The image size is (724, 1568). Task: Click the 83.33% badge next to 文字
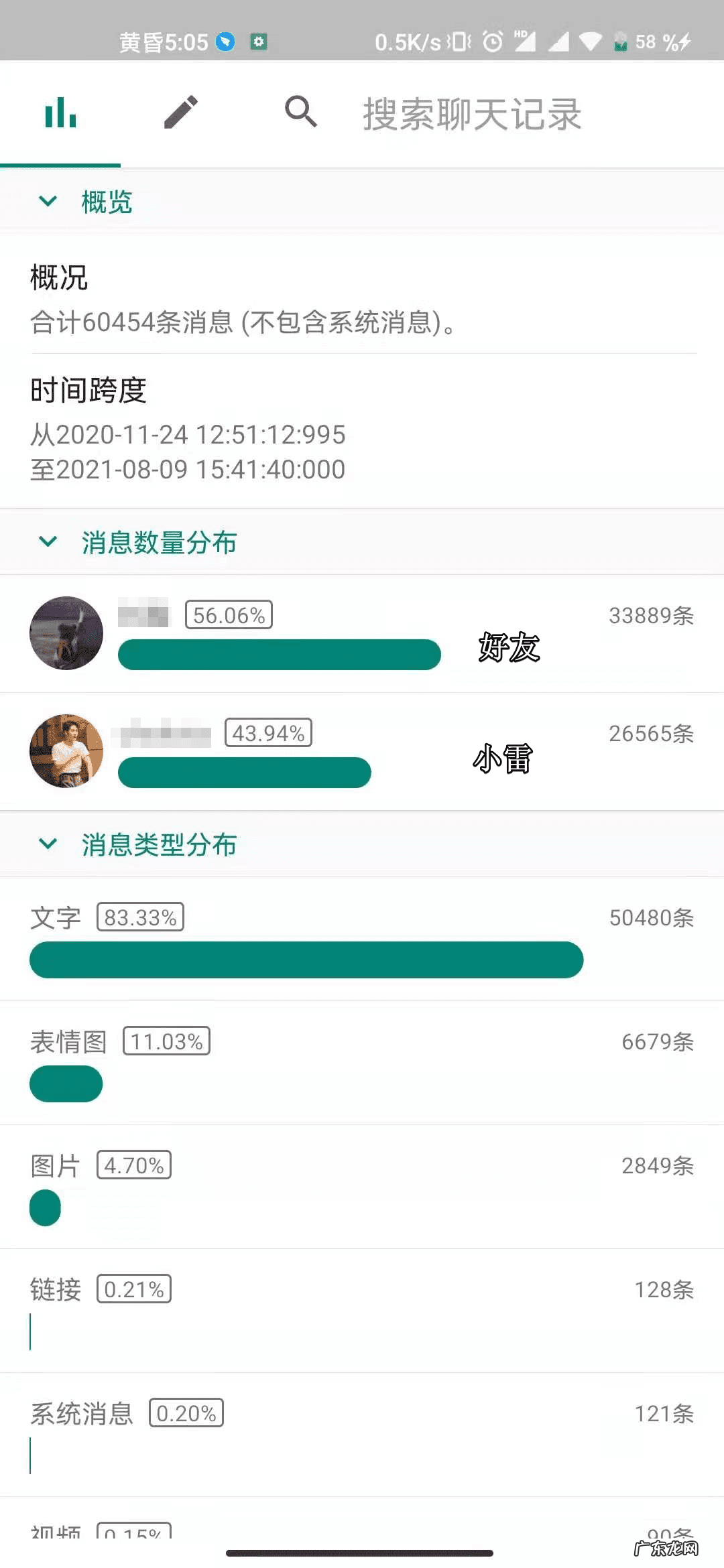coord(138,917)
